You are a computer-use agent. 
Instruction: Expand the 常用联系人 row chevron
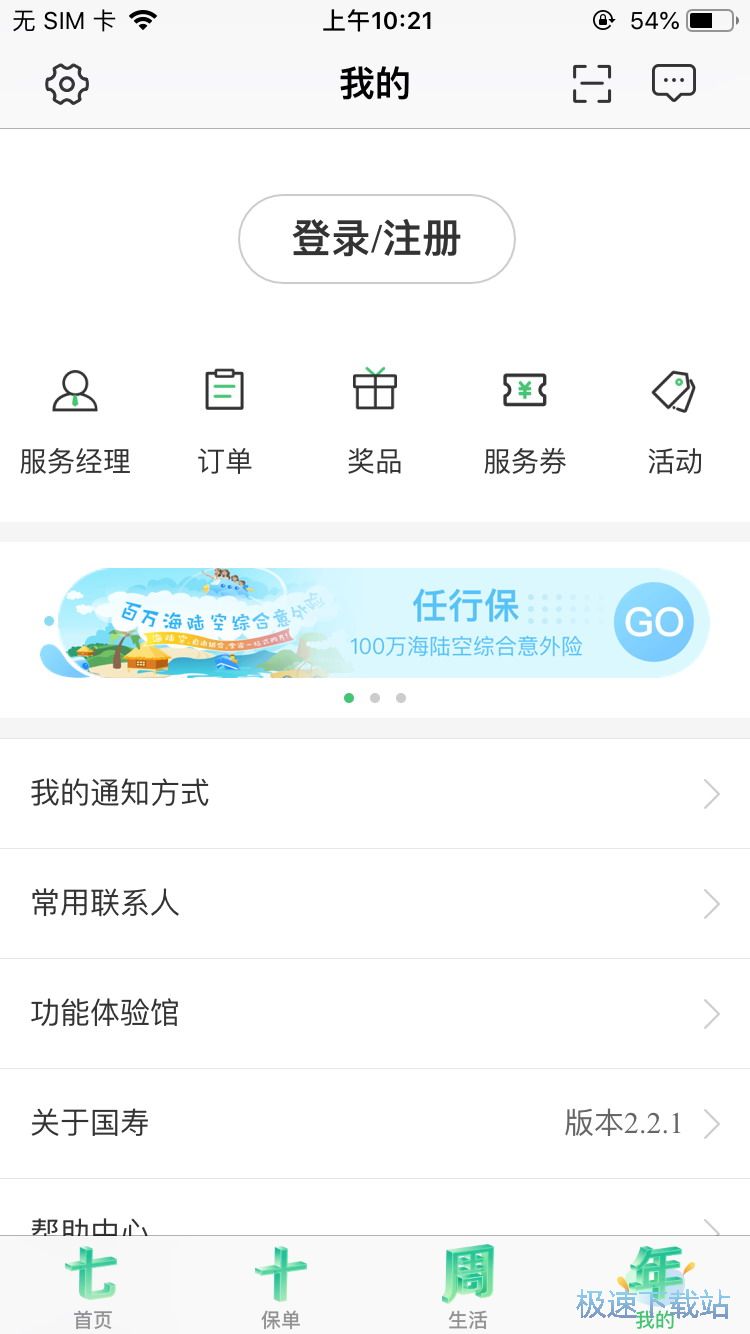[711, 904]
